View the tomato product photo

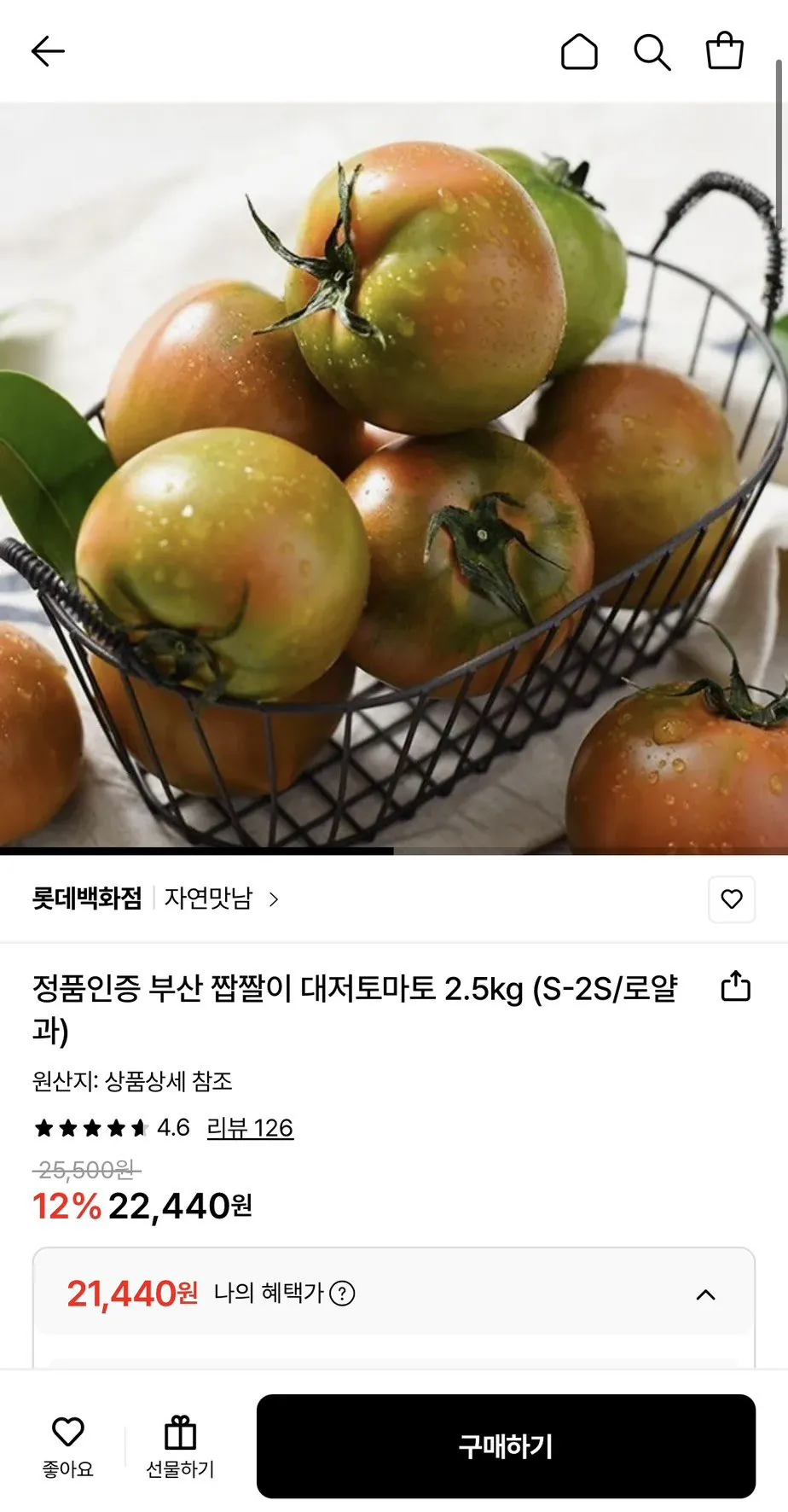pos(394,469)
